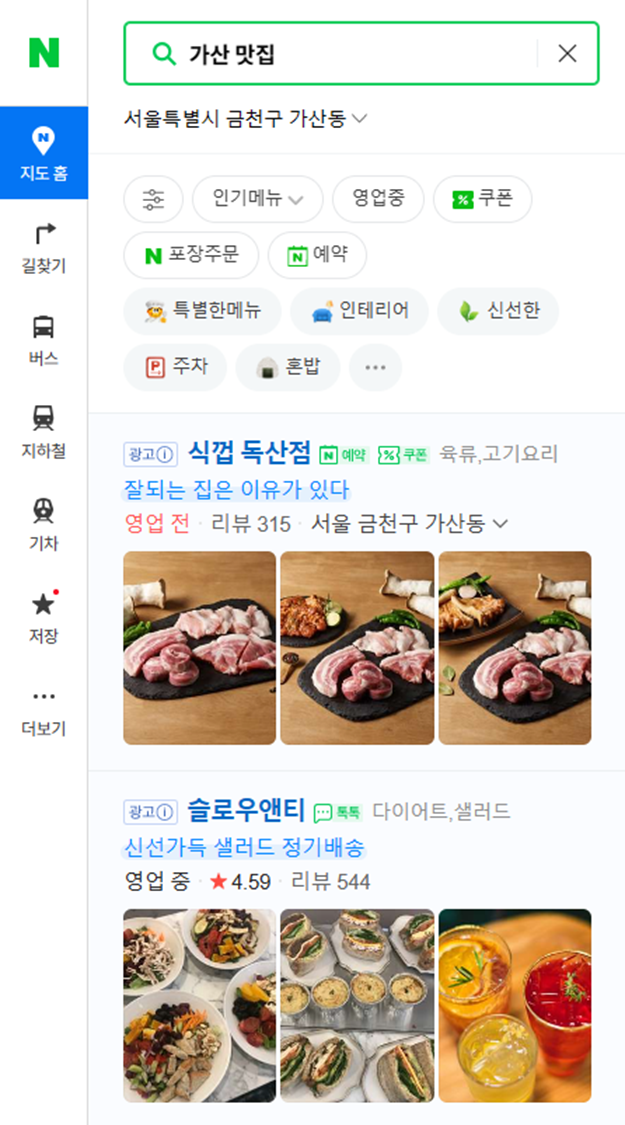
Task: Switch to the 길찾기 tab
Action: click(44, 248)
